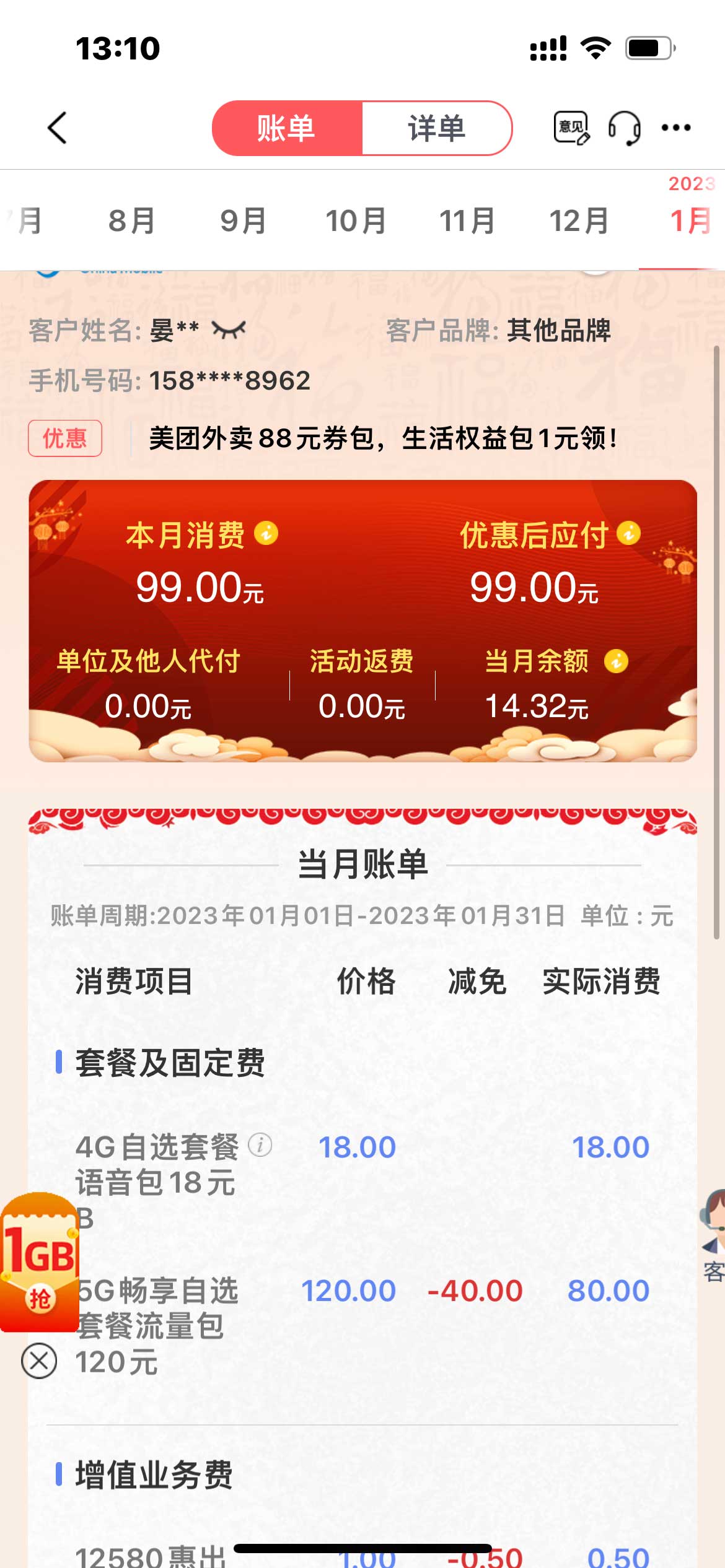Grab the 1GB floating offer
Viewport: 725px width, 1568px height.
point(40,1262)
